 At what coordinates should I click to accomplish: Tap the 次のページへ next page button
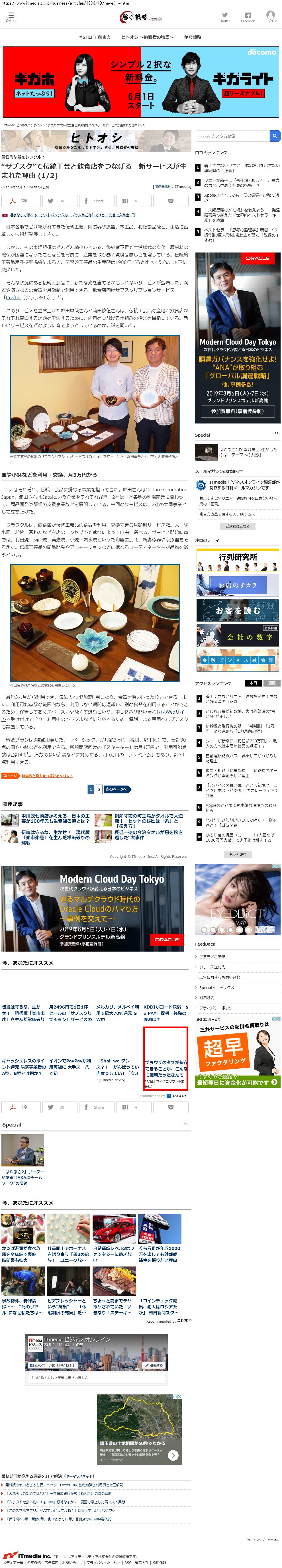click(117, 789)
